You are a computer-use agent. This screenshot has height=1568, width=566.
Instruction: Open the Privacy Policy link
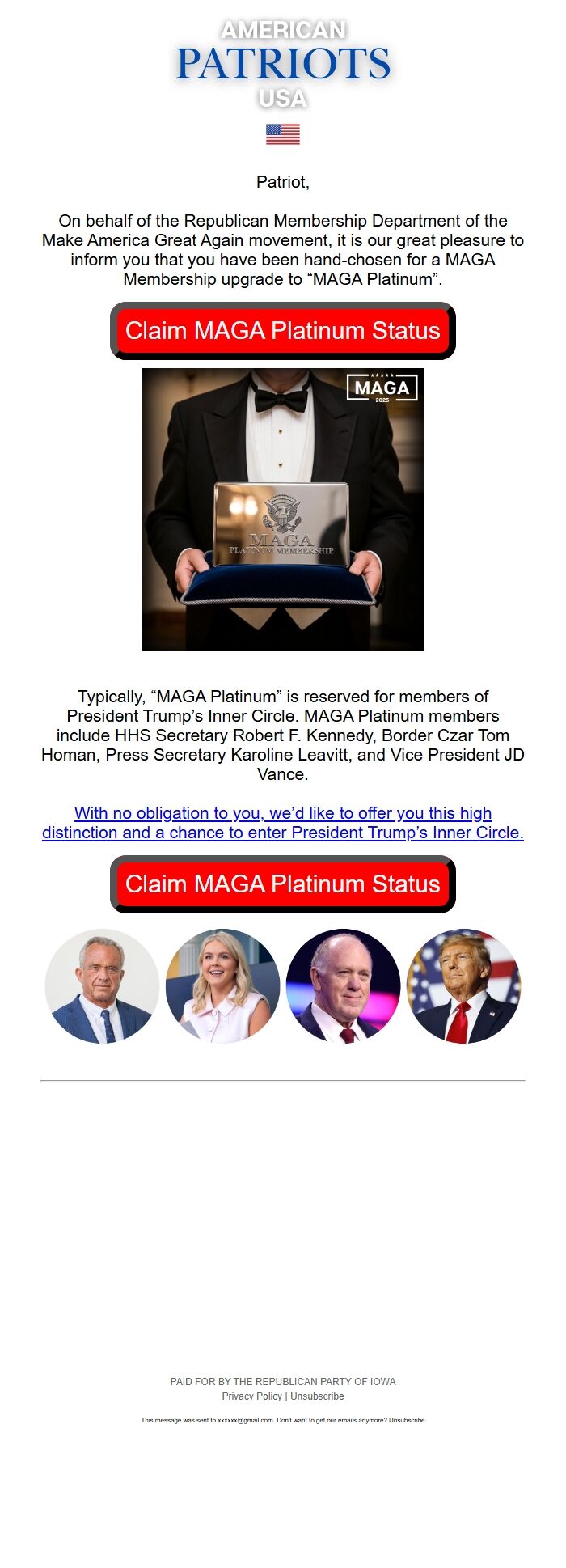251,1396
